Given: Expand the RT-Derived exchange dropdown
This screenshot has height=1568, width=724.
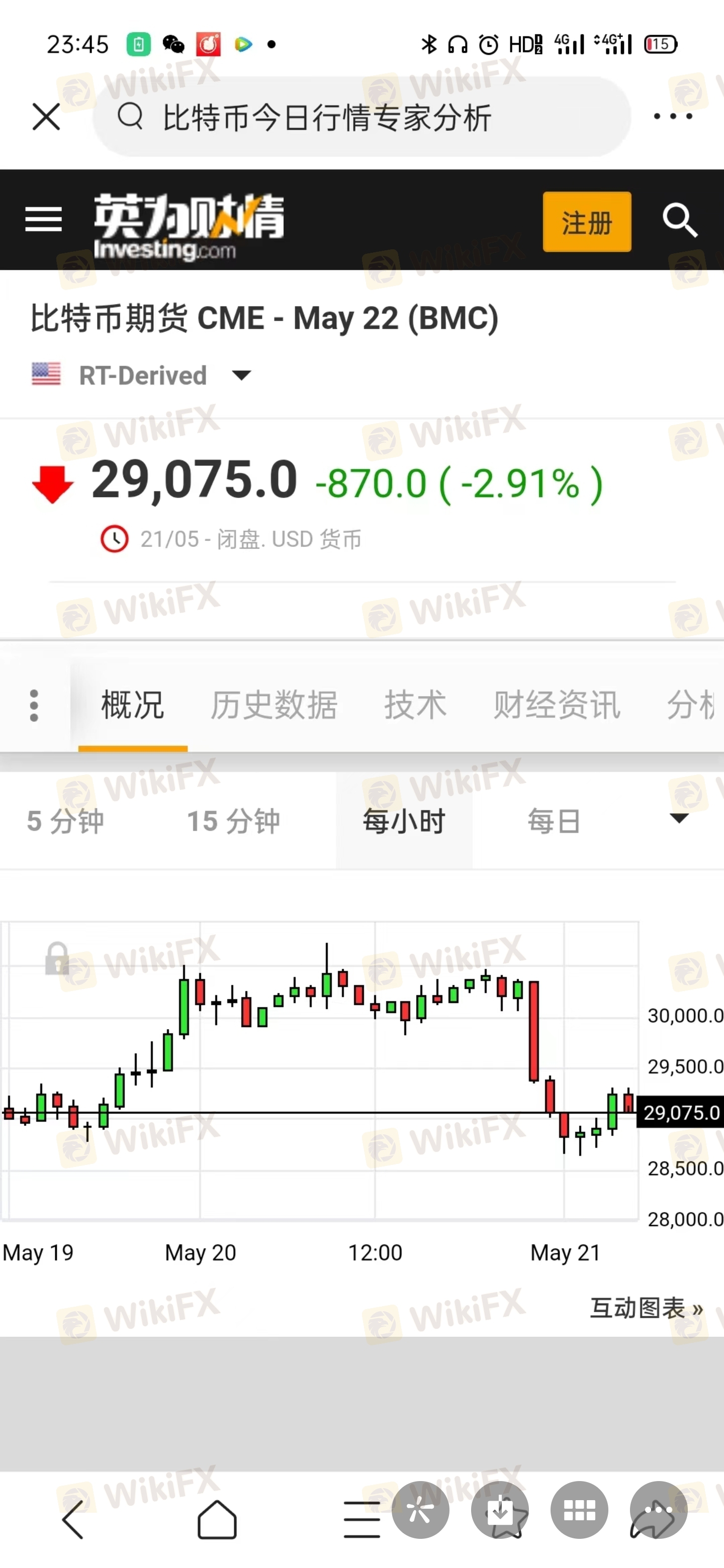Looking at the screenshot, I should click(242, 375).
